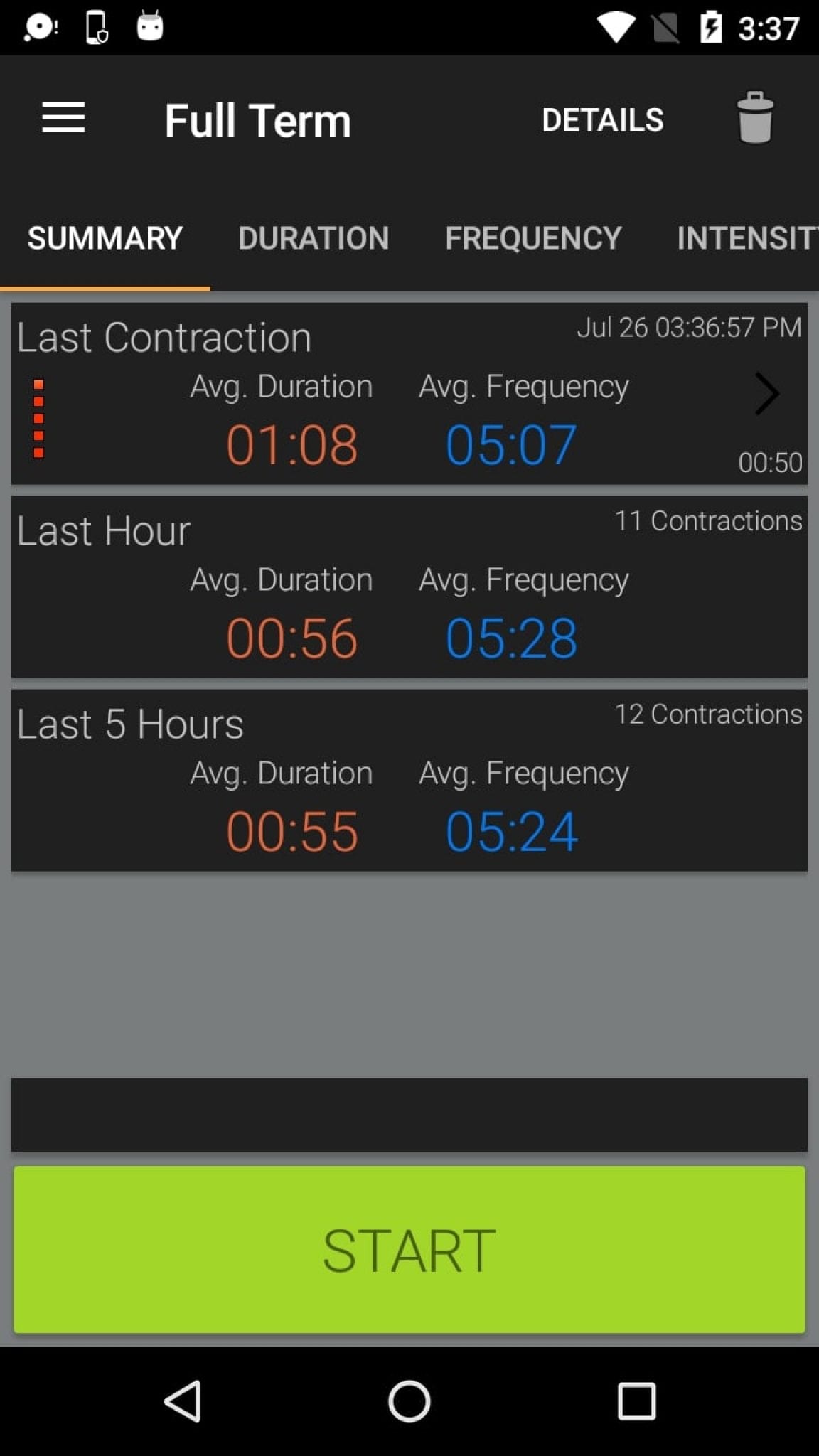Open DETAILS in the top bar
819x1456 pixels.
(x=601, y=120)
